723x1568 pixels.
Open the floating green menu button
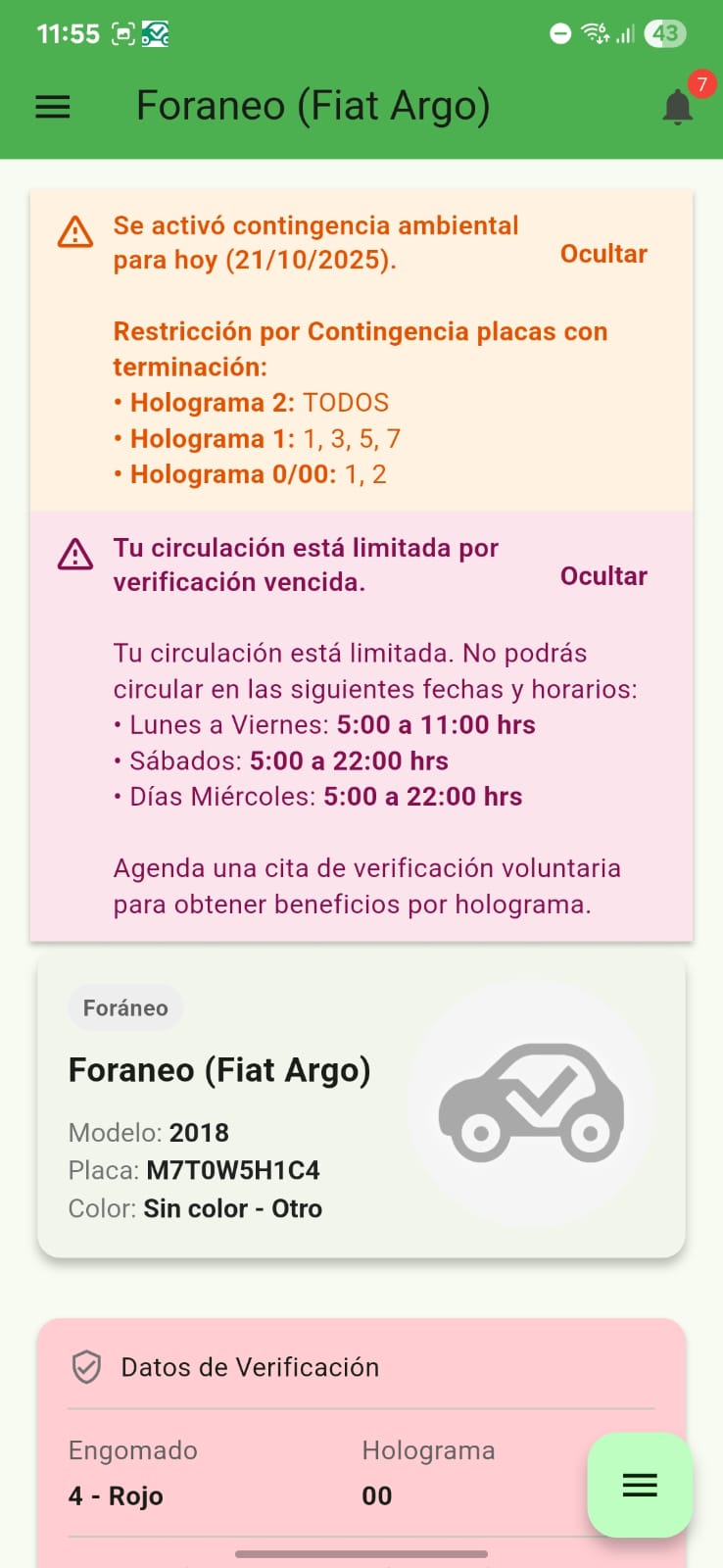click(x=640, y=1486)
